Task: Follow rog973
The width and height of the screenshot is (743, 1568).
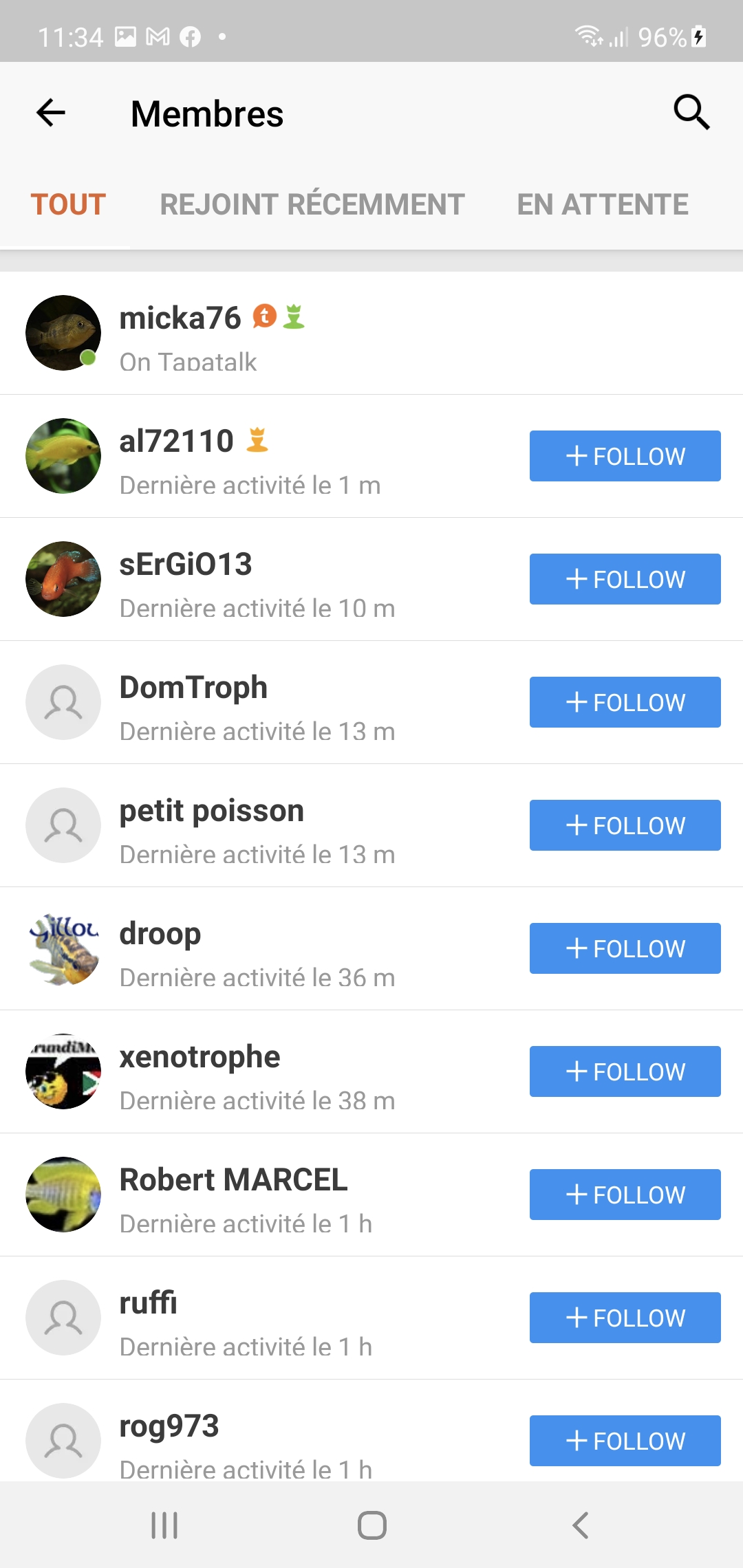Action: point(625,1441)
